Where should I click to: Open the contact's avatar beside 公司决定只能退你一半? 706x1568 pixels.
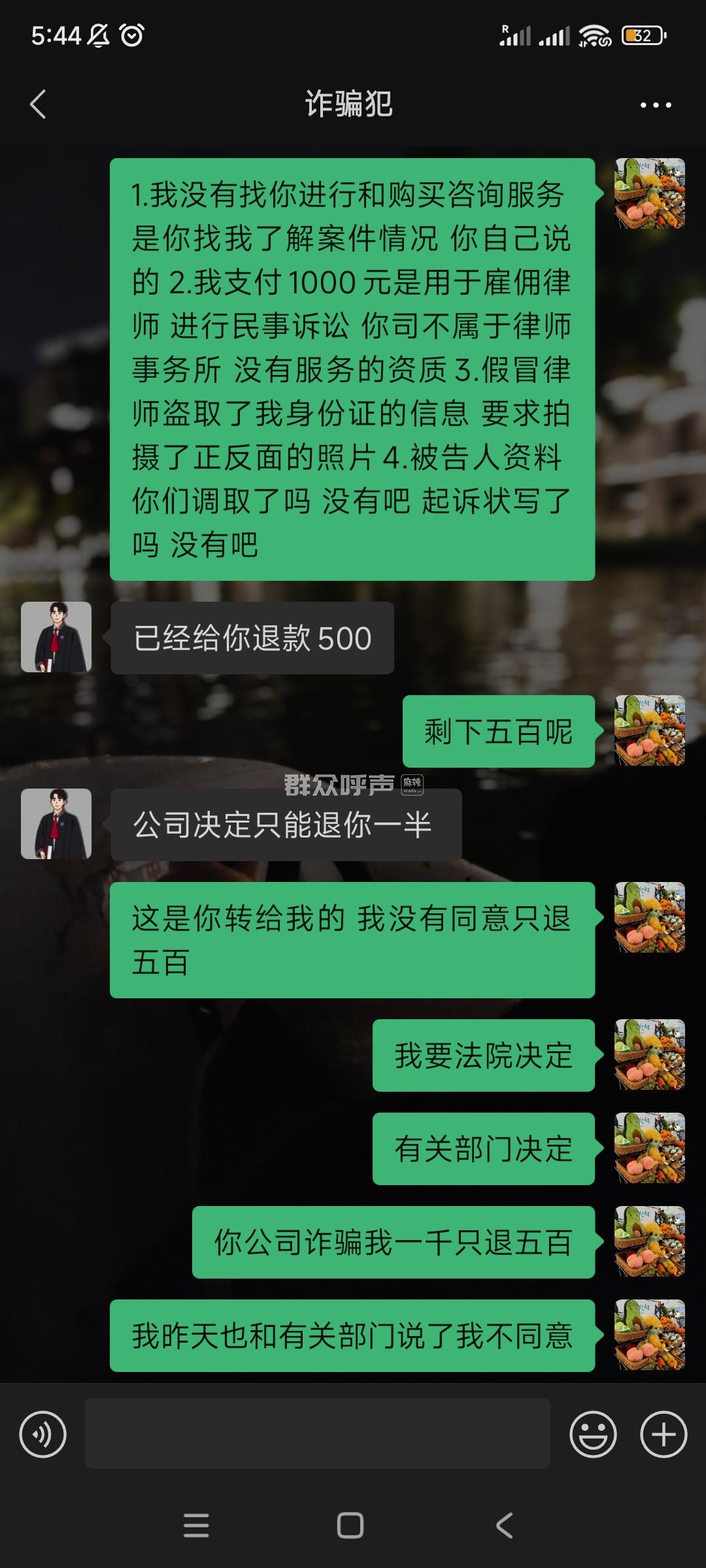click(x=56, y=824)
